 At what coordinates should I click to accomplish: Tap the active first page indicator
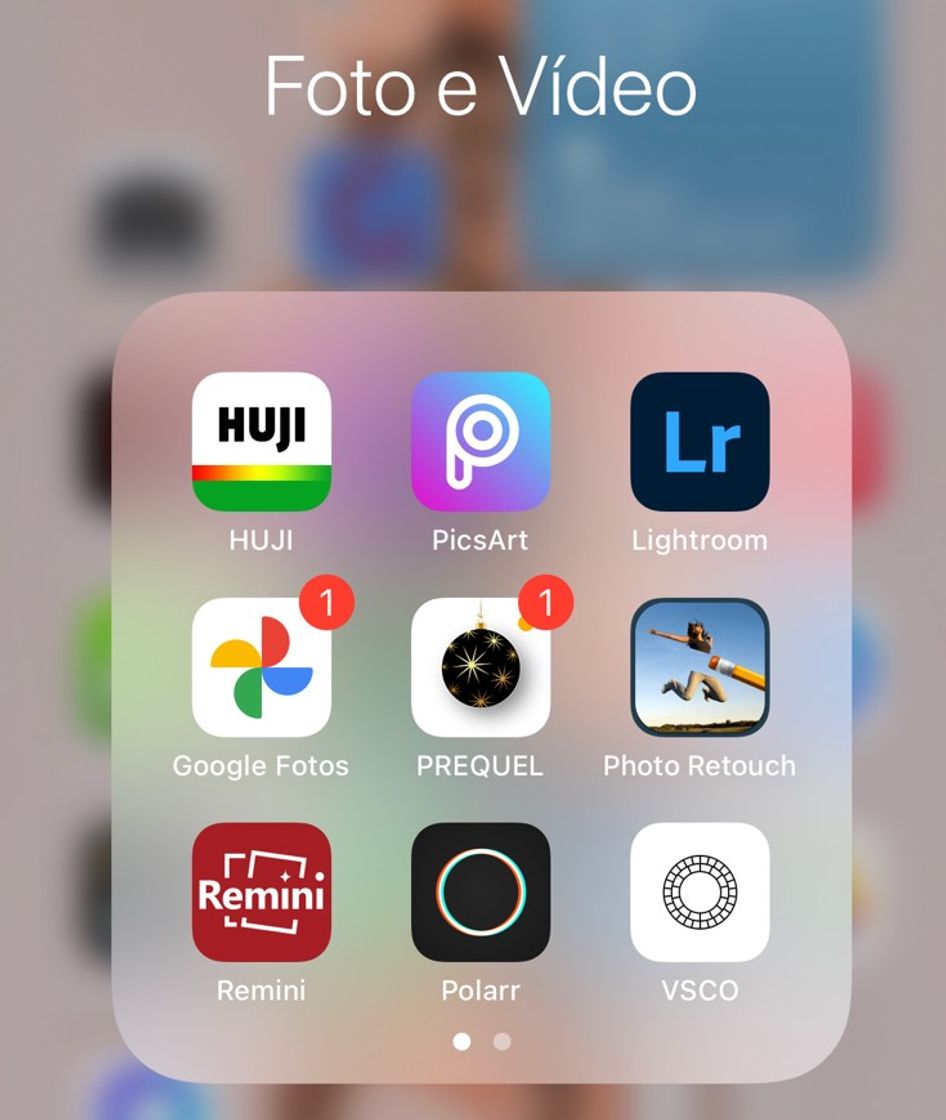tap(462, 1043)
